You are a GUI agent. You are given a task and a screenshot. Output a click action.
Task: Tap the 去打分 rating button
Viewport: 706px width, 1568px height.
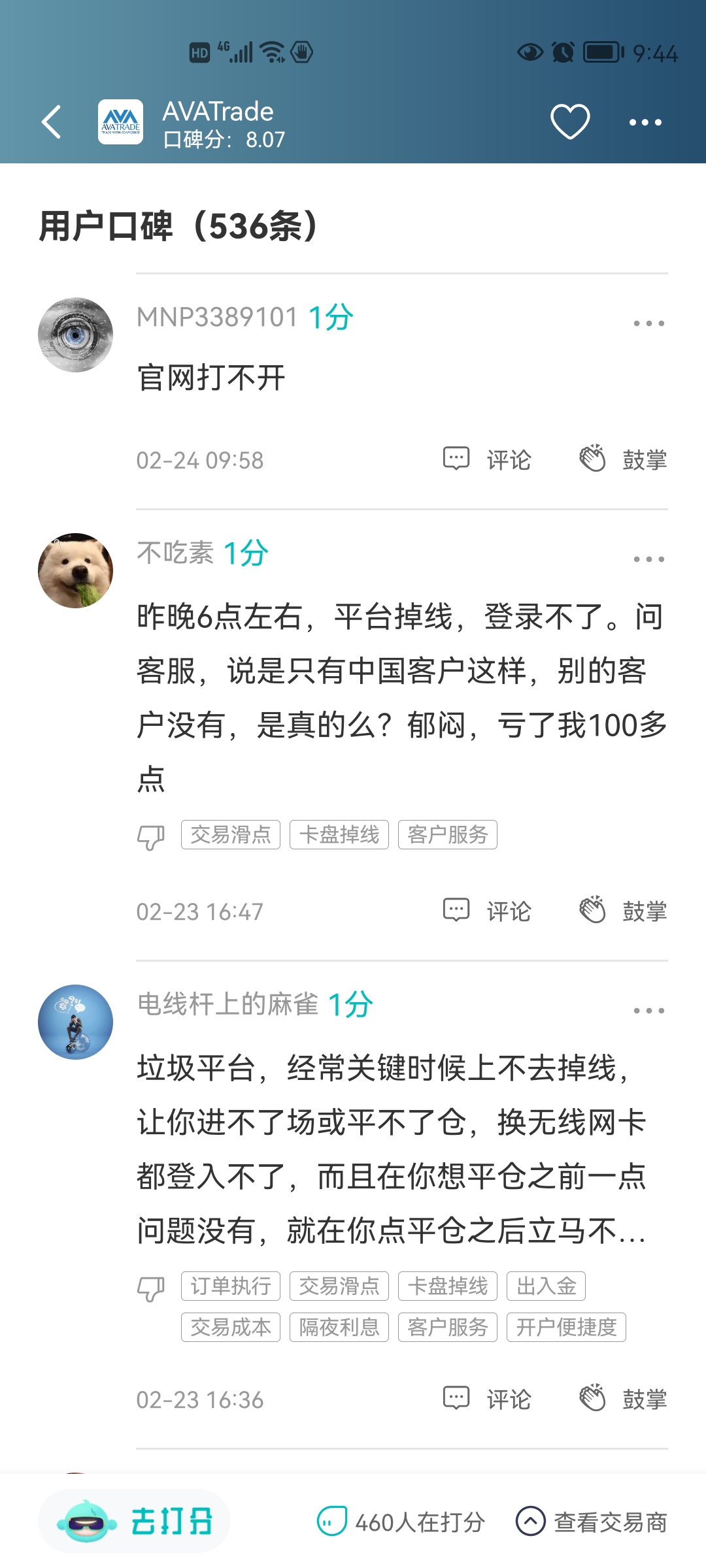tap(135, 1522)
